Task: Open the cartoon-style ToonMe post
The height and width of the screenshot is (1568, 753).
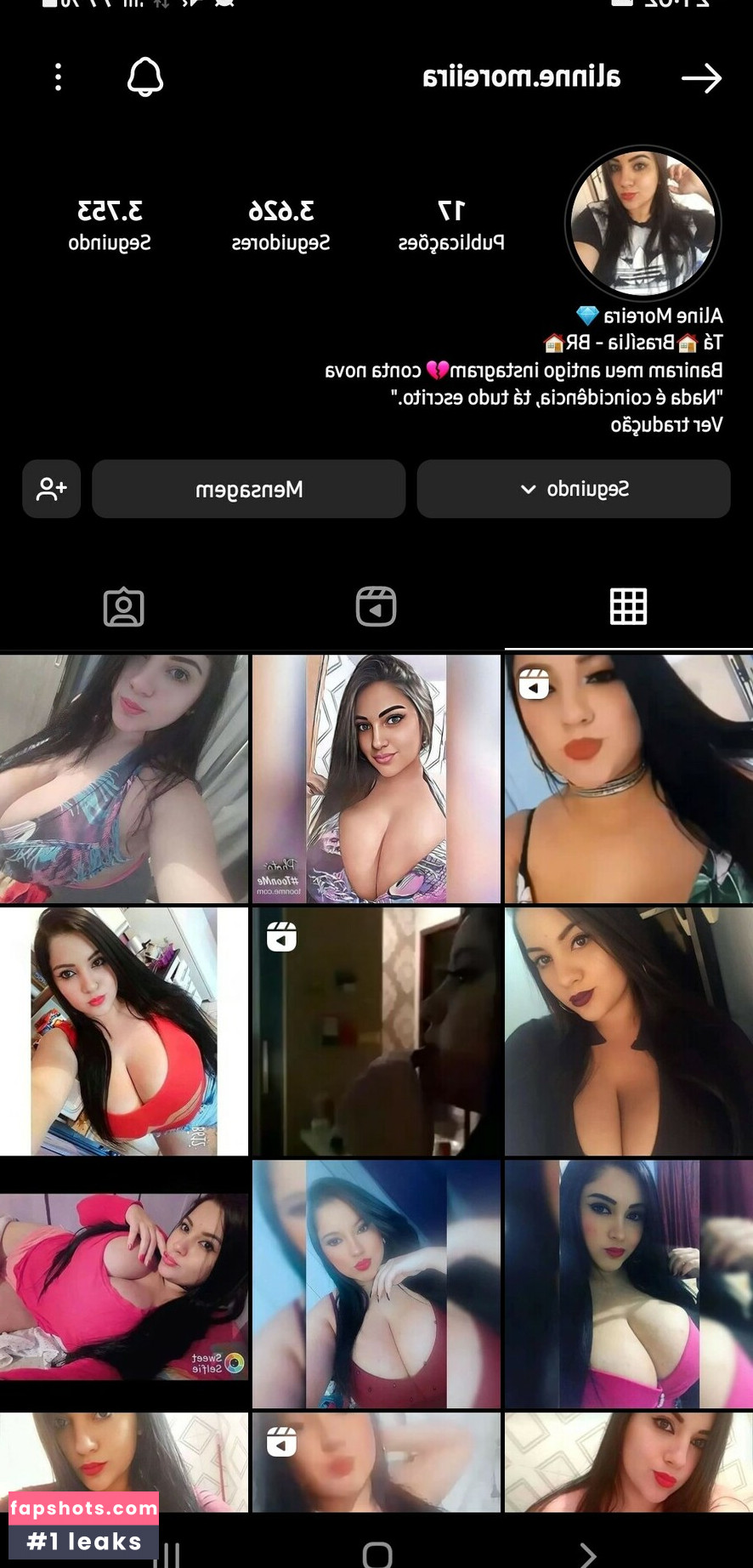Action: (x=376, y=778)
